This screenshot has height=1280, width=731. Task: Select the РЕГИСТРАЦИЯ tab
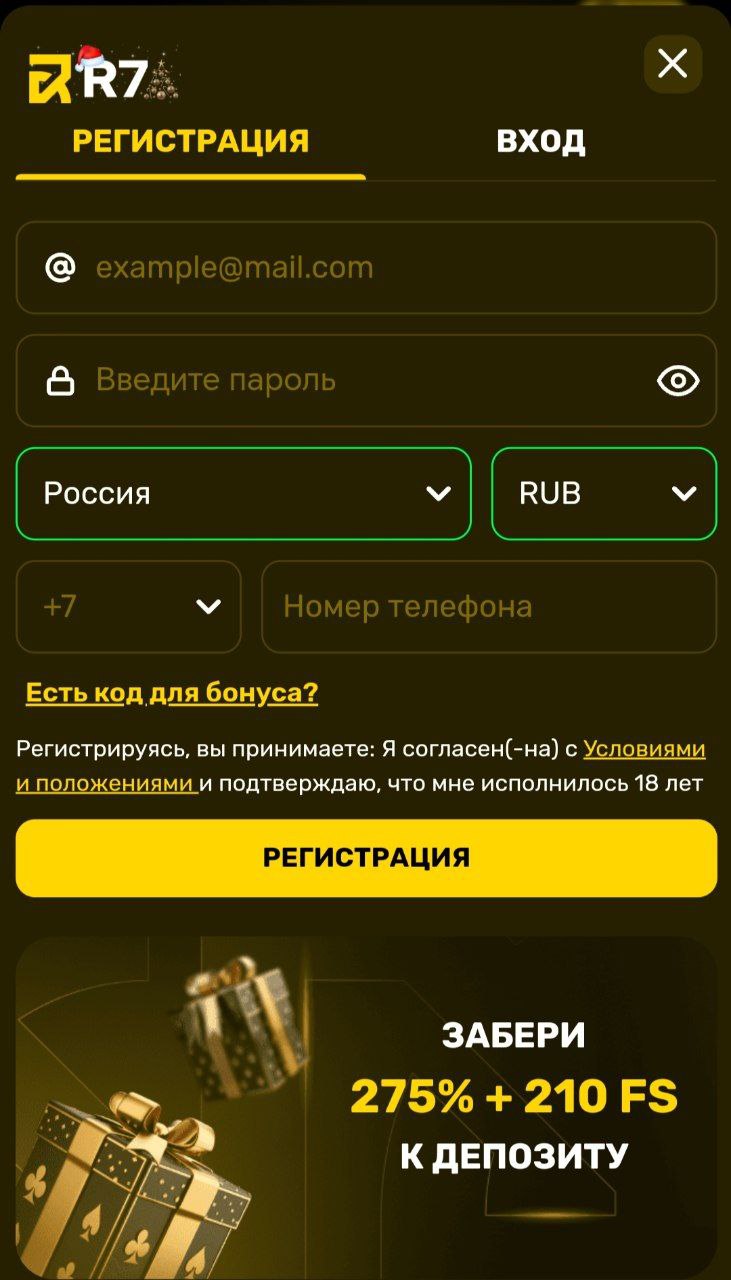tap(191, 141)
